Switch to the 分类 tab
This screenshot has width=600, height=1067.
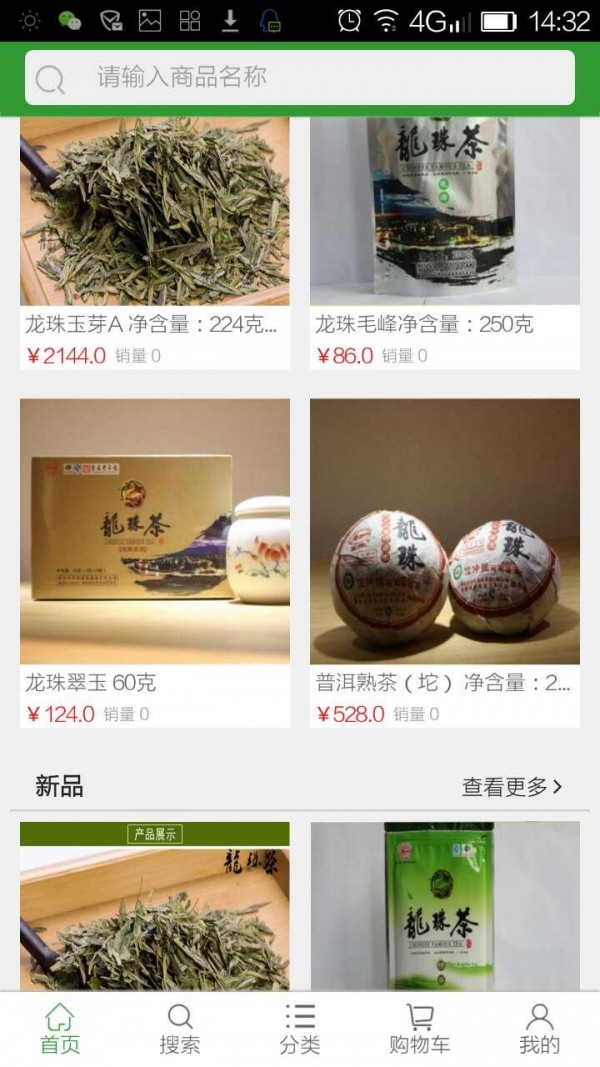pyautogui.click(x=300, y=1029)
